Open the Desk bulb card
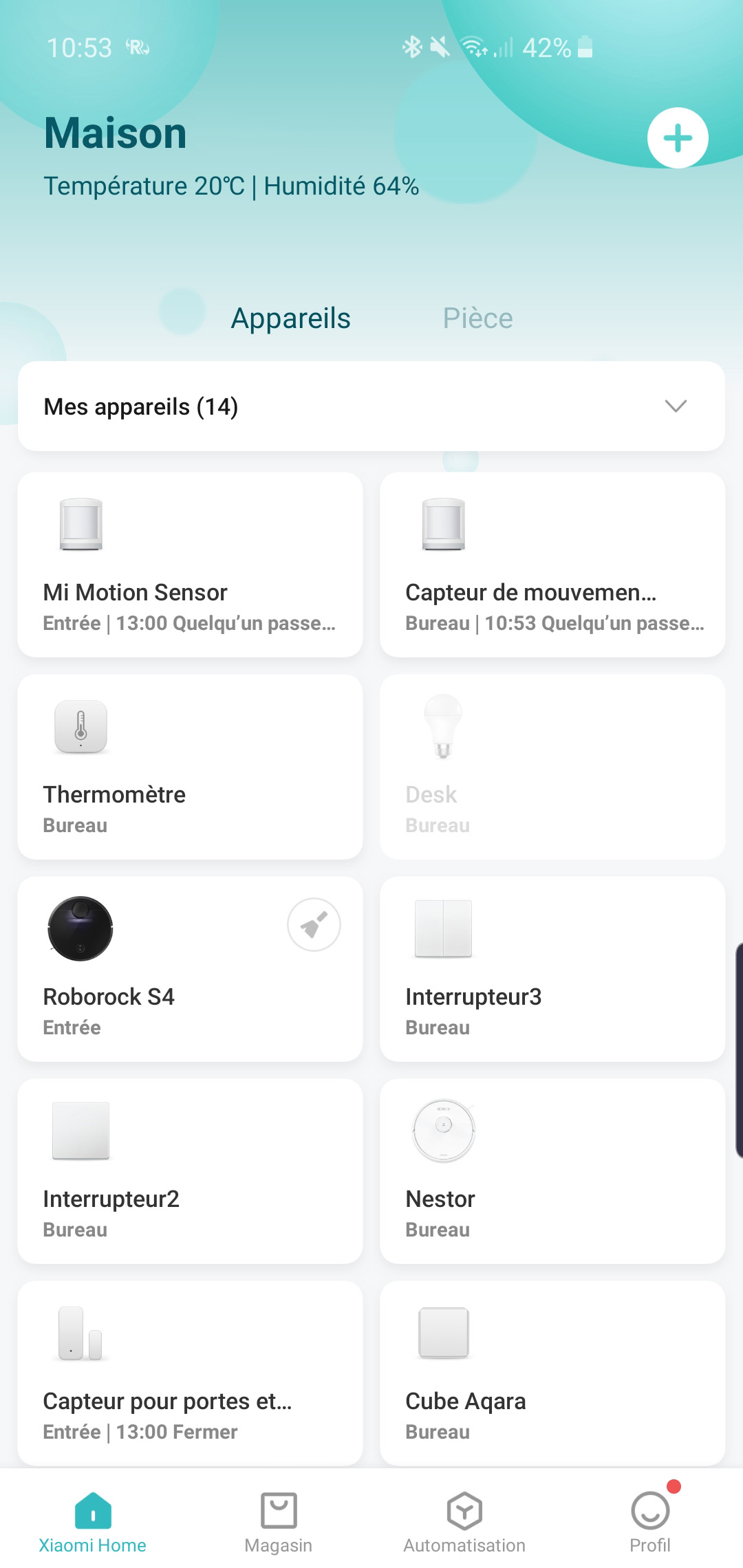The height and width of the screenshot is (1568, 743). 552,767
